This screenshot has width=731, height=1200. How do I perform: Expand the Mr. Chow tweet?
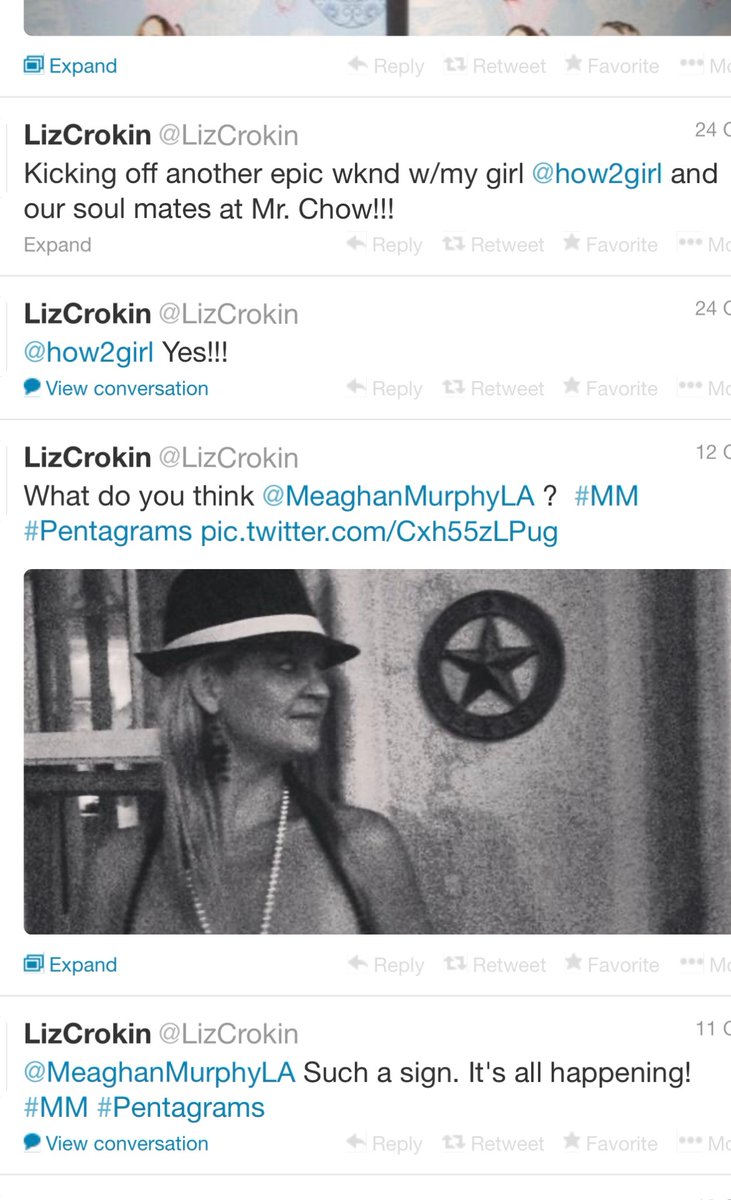coord(57,245)
